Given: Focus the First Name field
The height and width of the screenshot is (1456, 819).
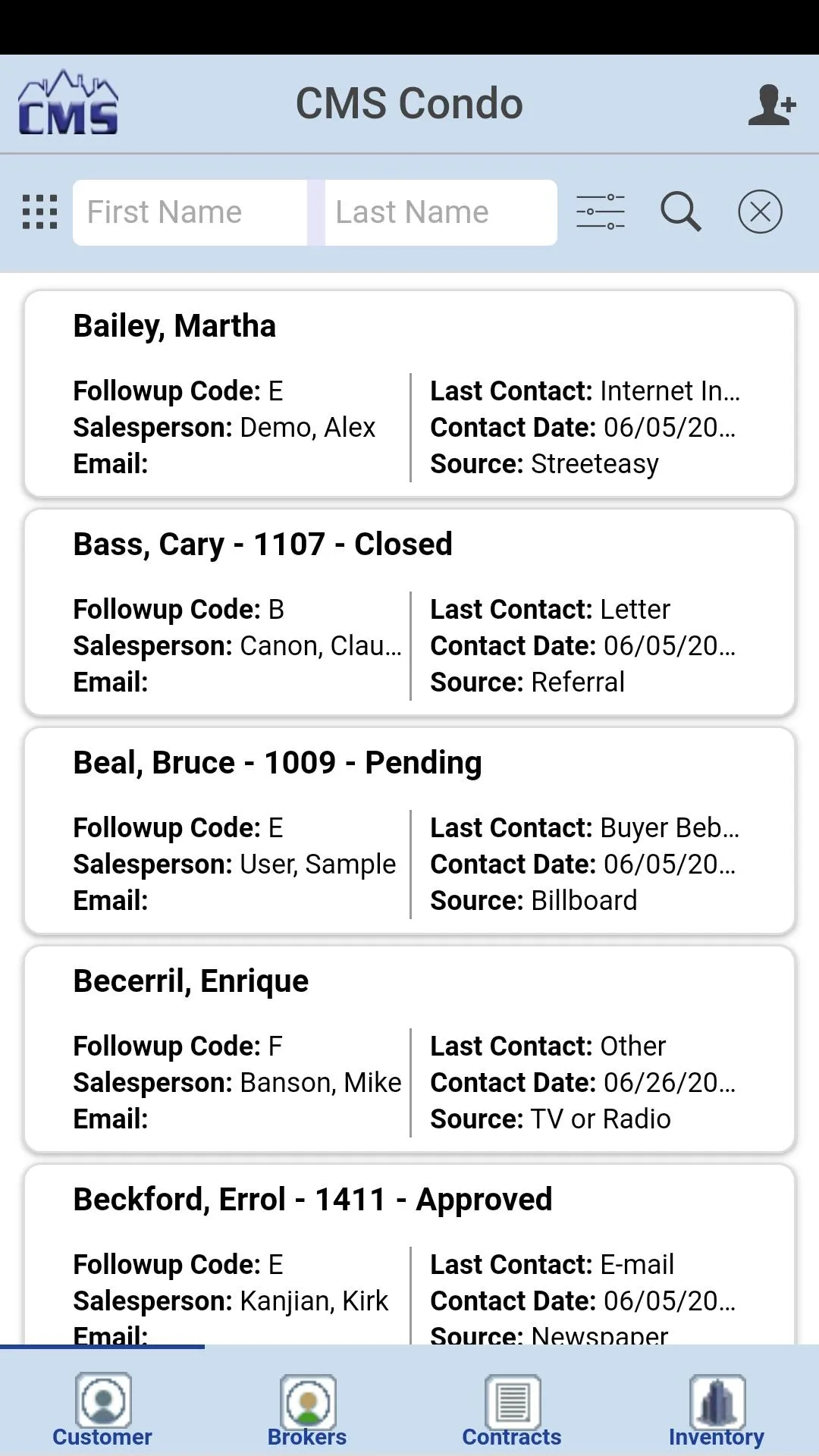Looking at the screenshot, I should coord(190,212).
